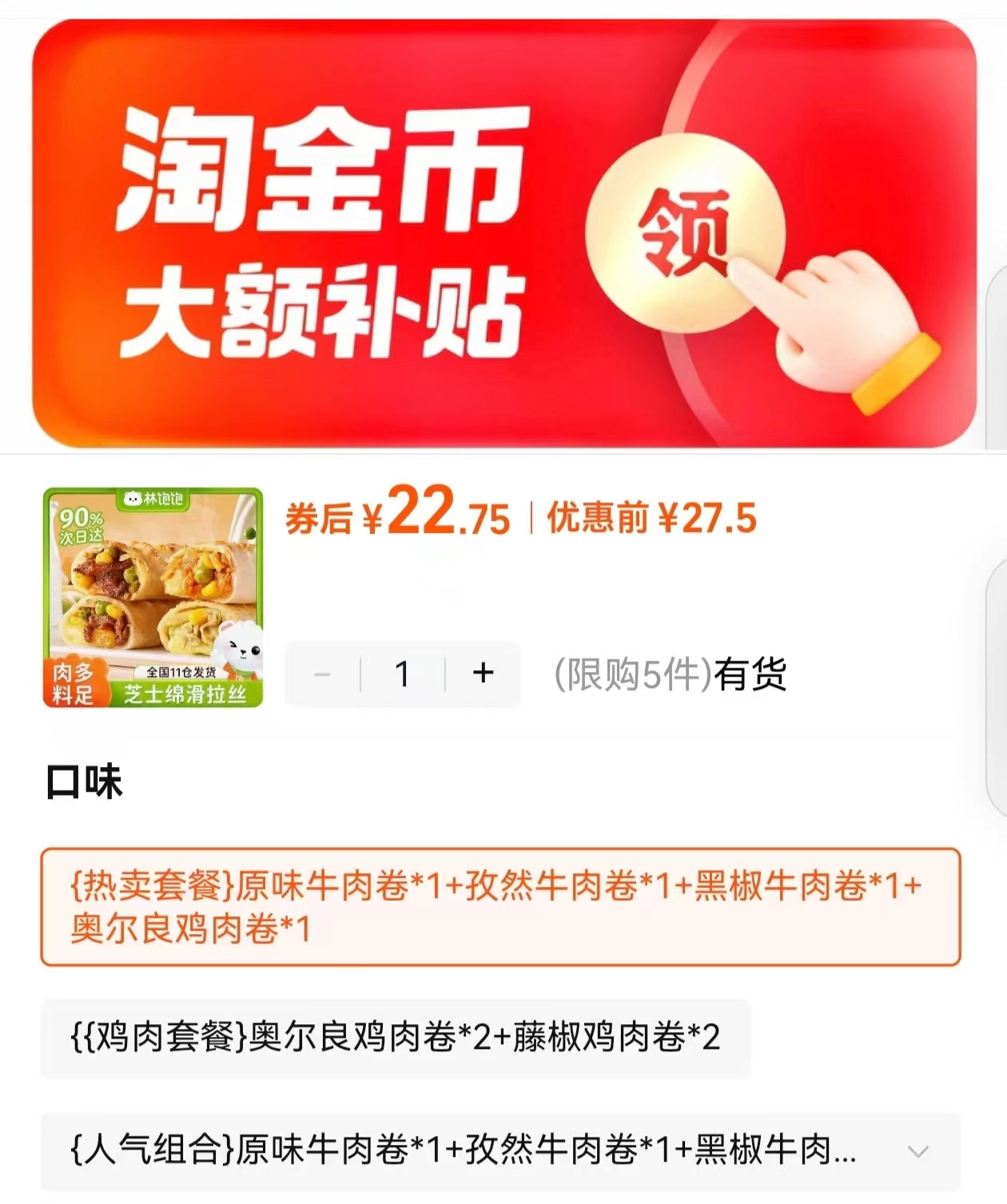This screenshot has height=1204, width=1007.
Task: Click the minus icon to decrease quantity
Action: (323, 675)
